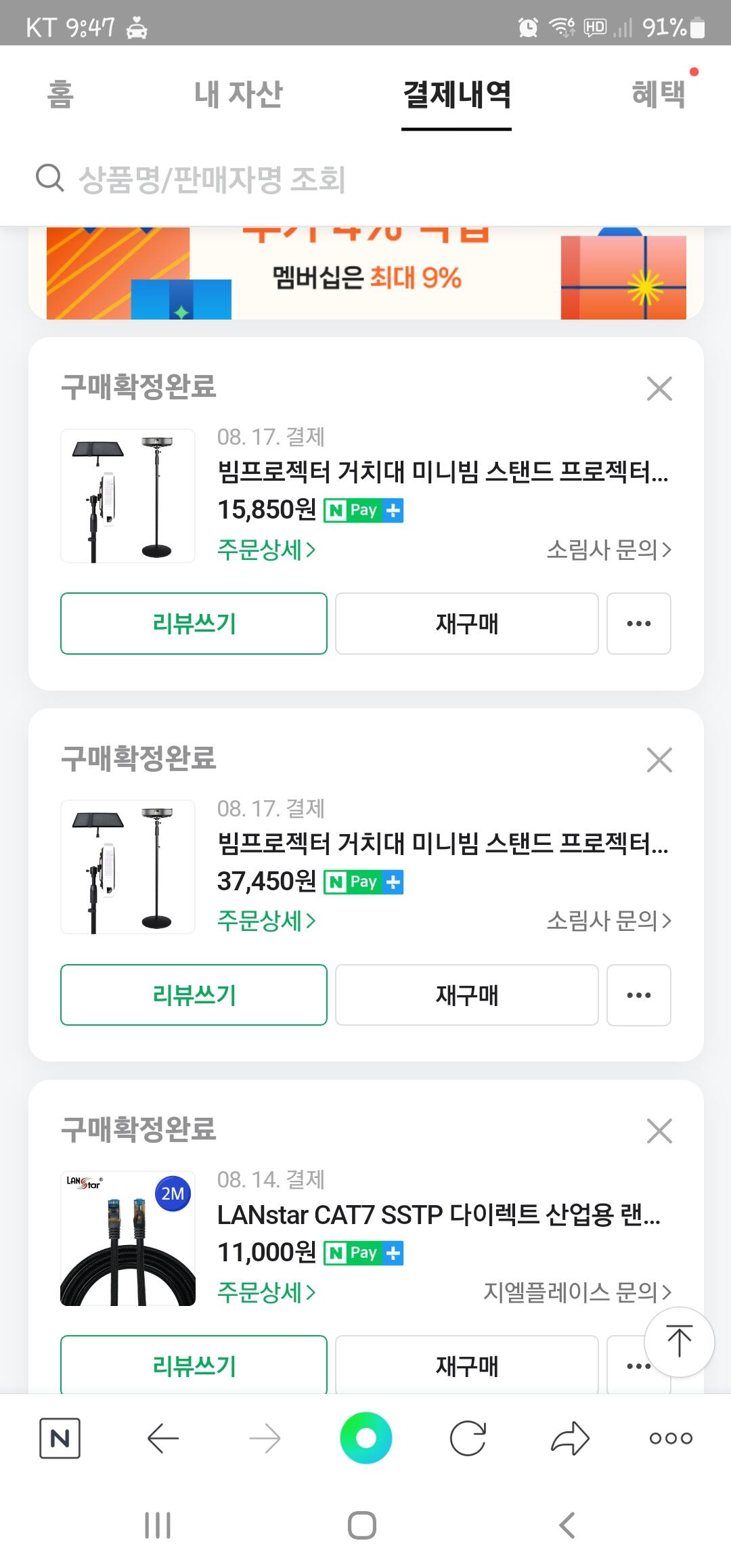The height and width of the screenshot is (1568, 731).
Task: Open the 내 자산 tab
Action: pos(238,94)
